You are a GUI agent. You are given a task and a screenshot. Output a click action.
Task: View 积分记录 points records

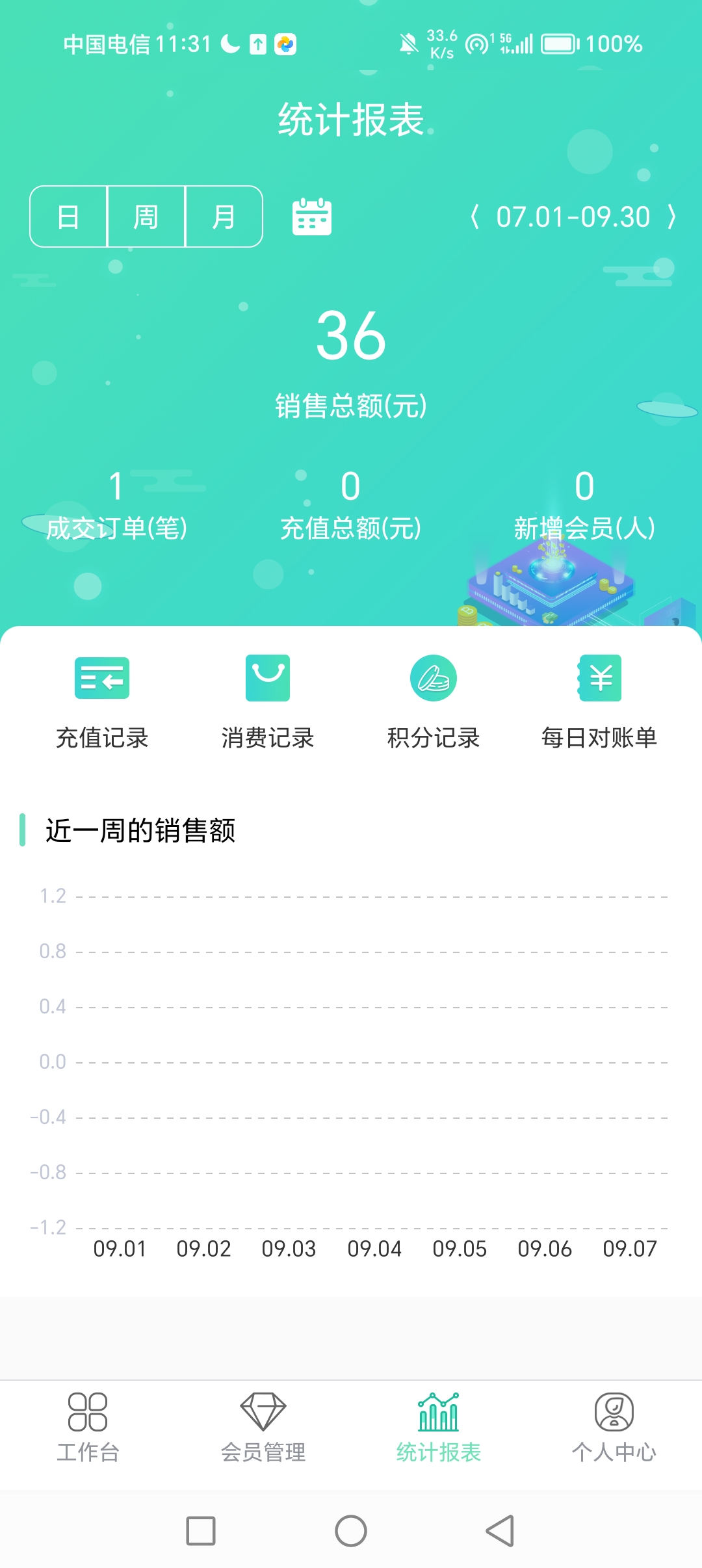coord(434,702)
